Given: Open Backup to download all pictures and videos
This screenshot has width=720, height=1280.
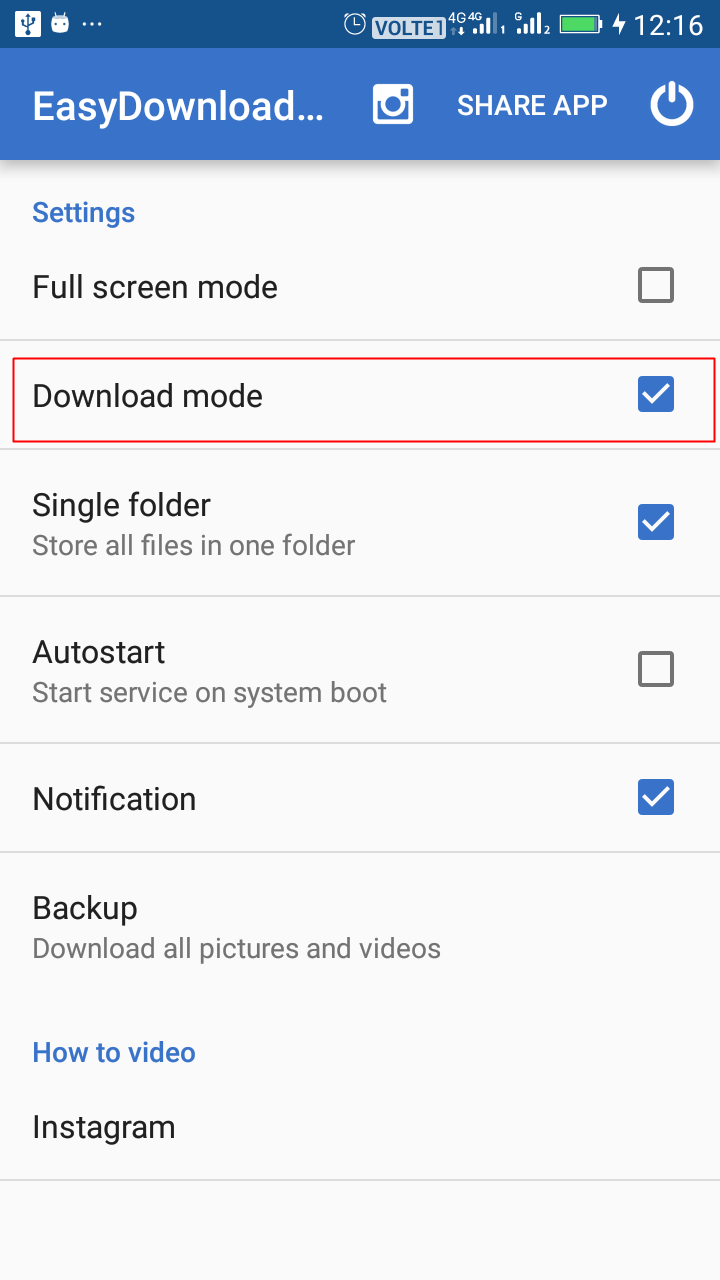Looking at the screenshot, I should click(360, 926).
